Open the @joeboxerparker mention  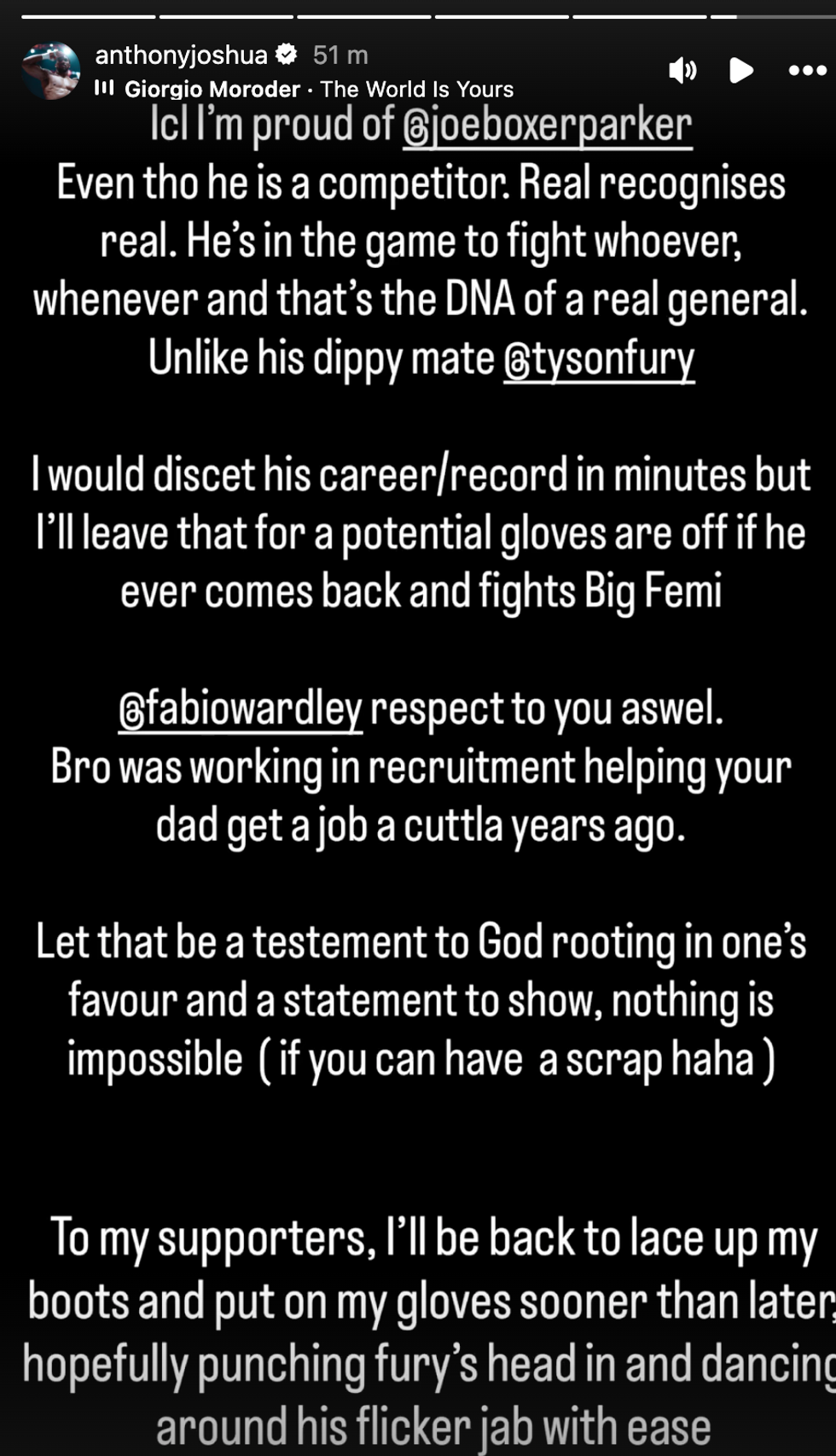pos(547,125)
